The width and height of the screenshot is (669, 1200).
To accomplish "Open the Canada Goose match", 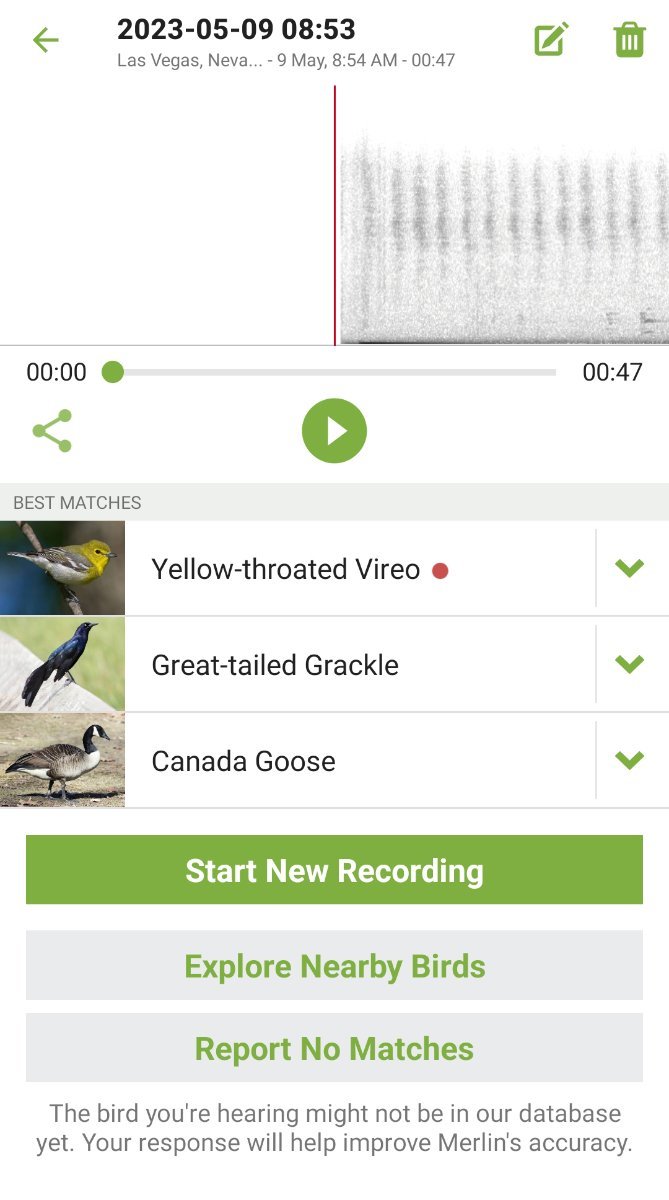I will pyautogui.click(x=297, y=760).
